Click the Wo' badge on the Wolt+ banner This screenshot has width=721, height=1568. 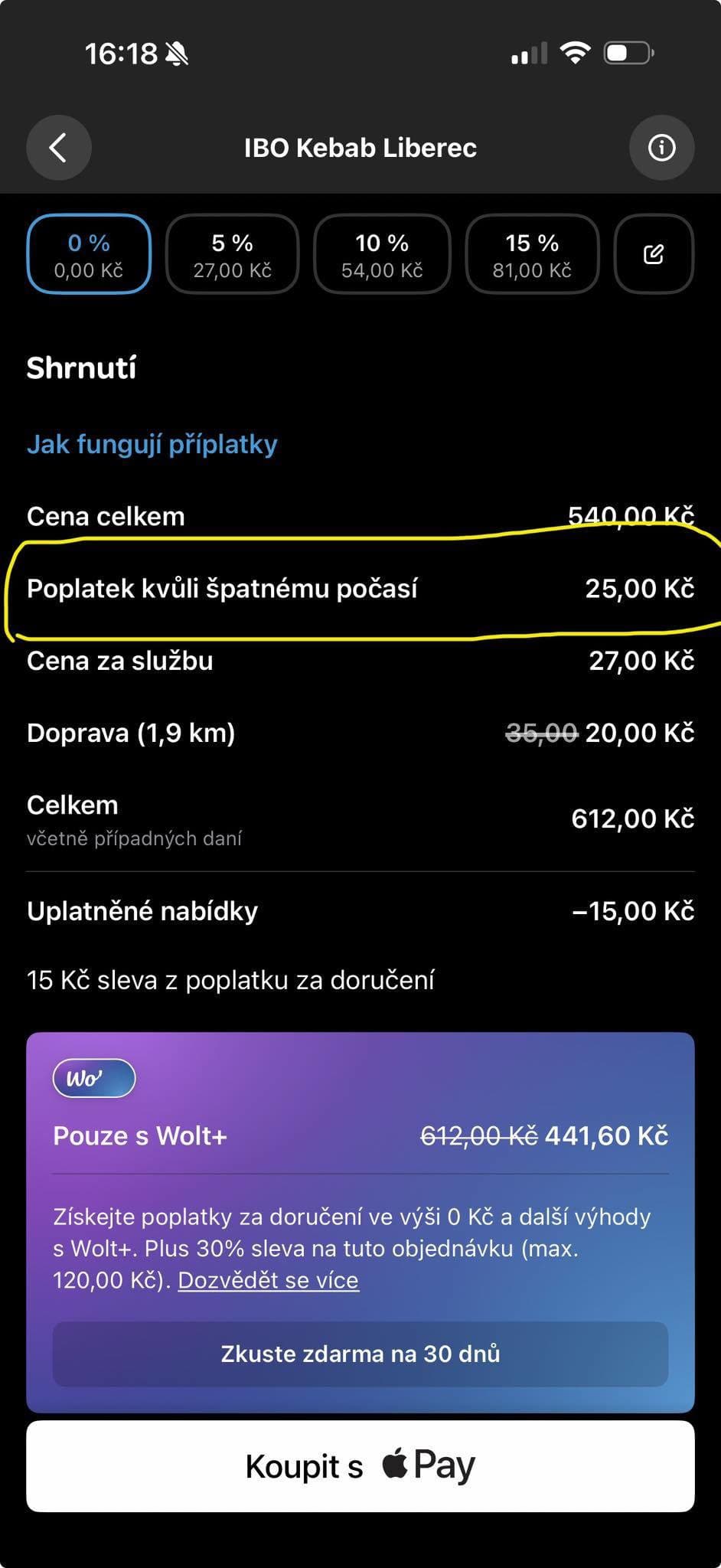click(93, 1078)
